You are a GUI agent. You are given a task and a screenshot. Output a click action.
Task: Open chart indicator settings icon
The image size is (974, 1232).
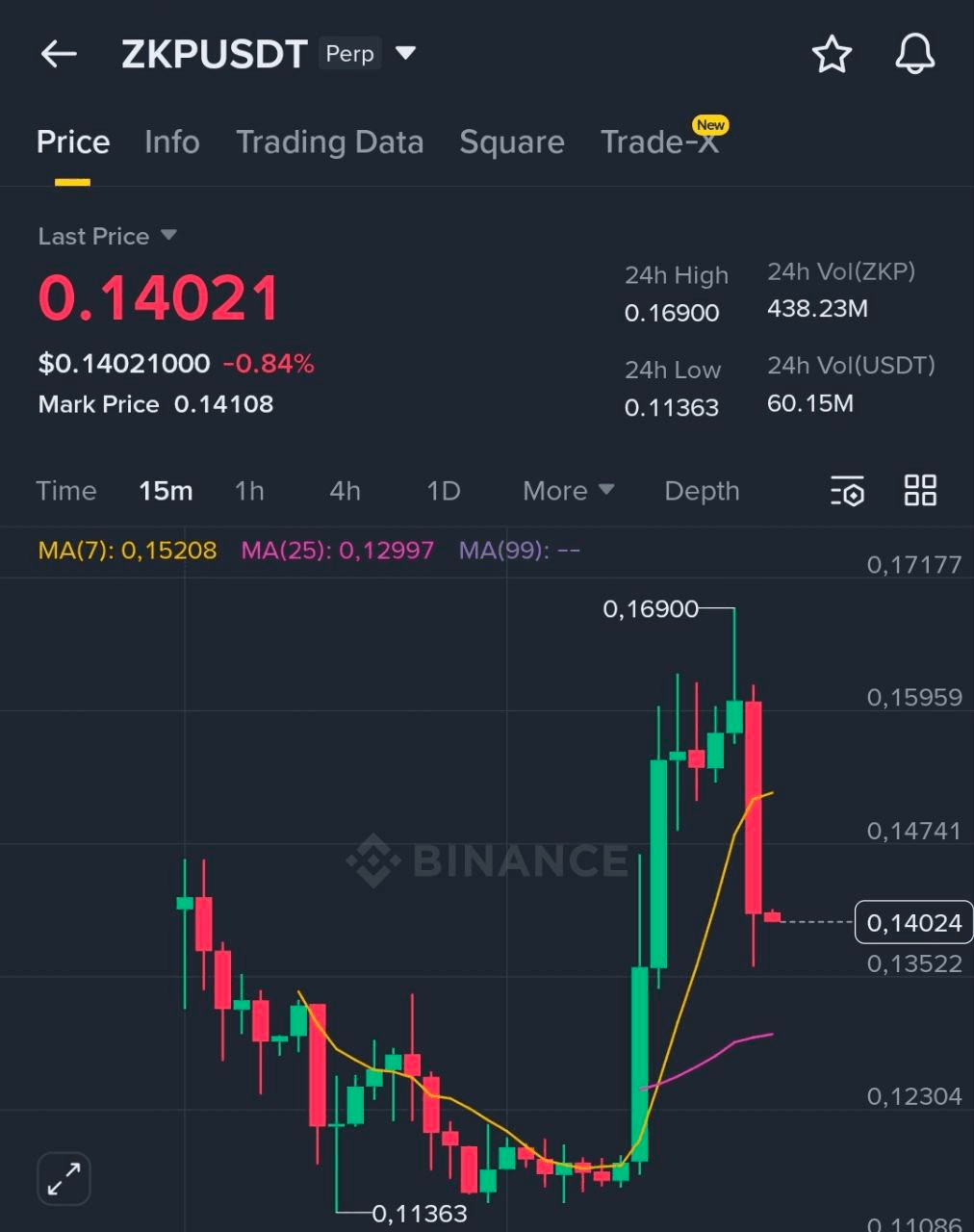click(x=847, y=491)
